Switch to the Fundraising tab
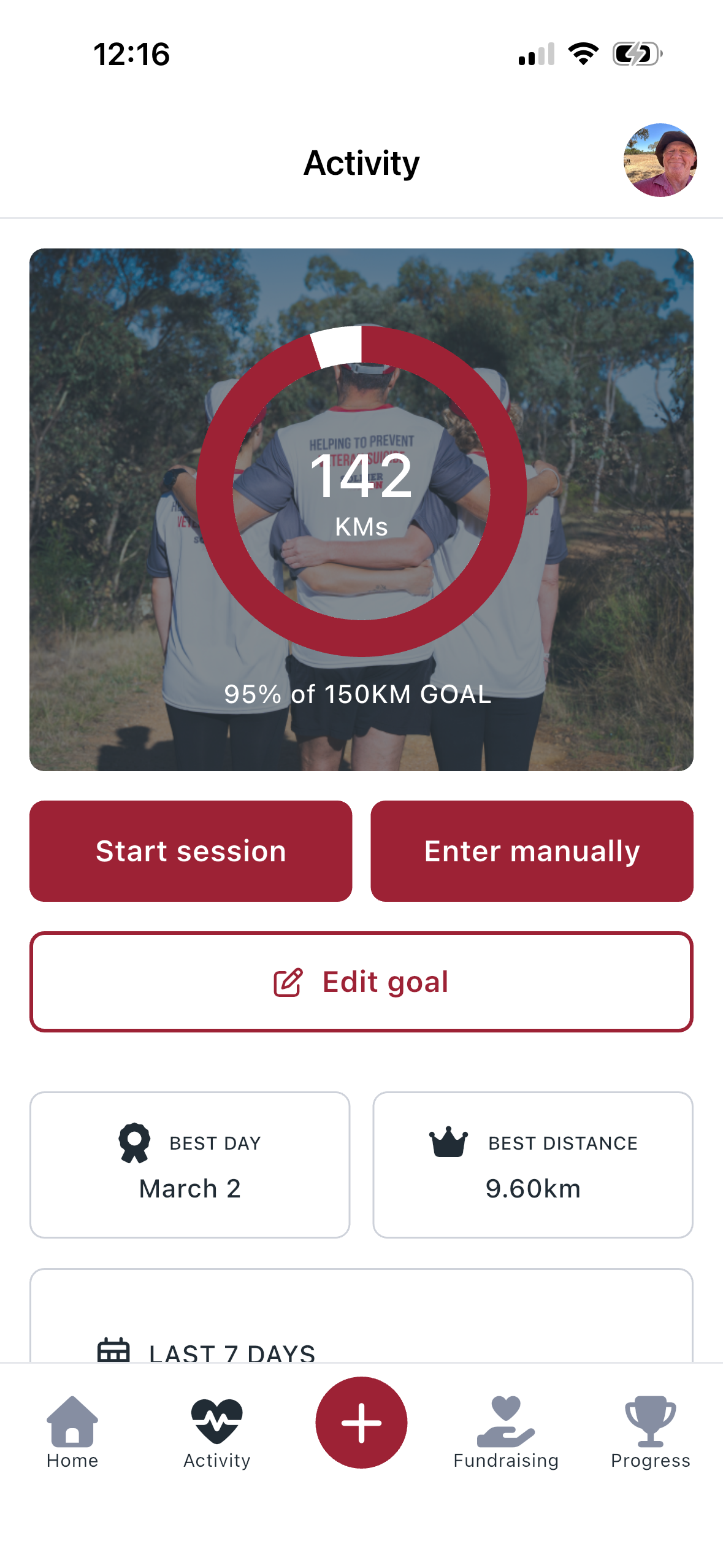723x1568 pixels. tap(506, 1432)
